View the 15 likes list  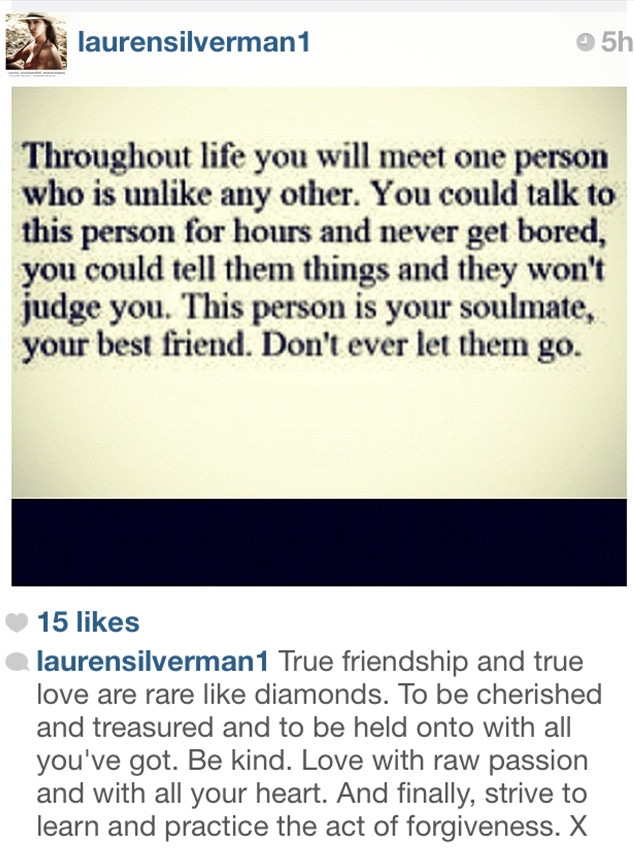[88, 622]
